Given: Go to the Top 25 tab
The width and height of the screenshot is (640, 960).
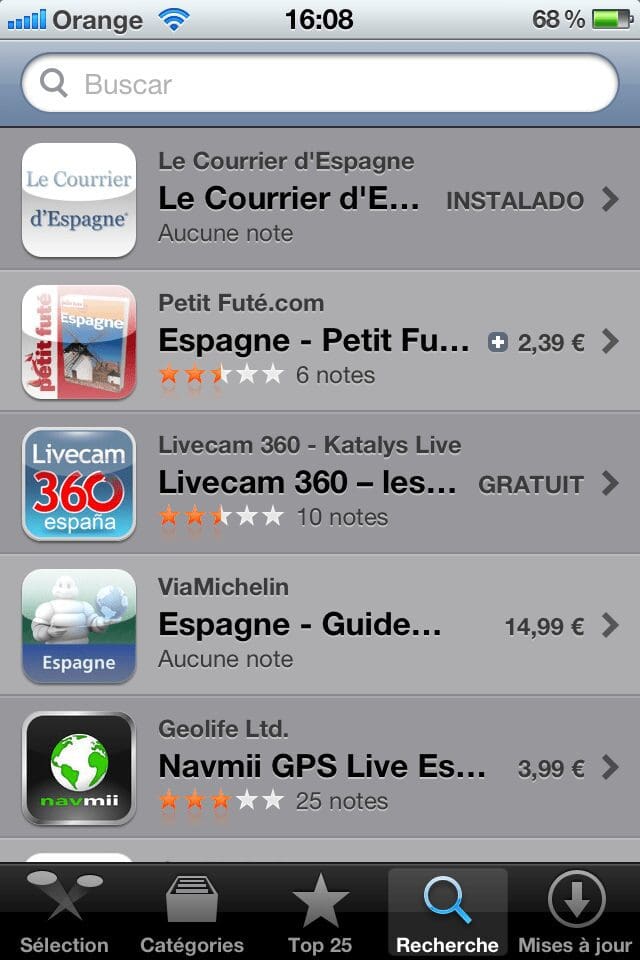Looking at the screenshot, I should 320,912.
